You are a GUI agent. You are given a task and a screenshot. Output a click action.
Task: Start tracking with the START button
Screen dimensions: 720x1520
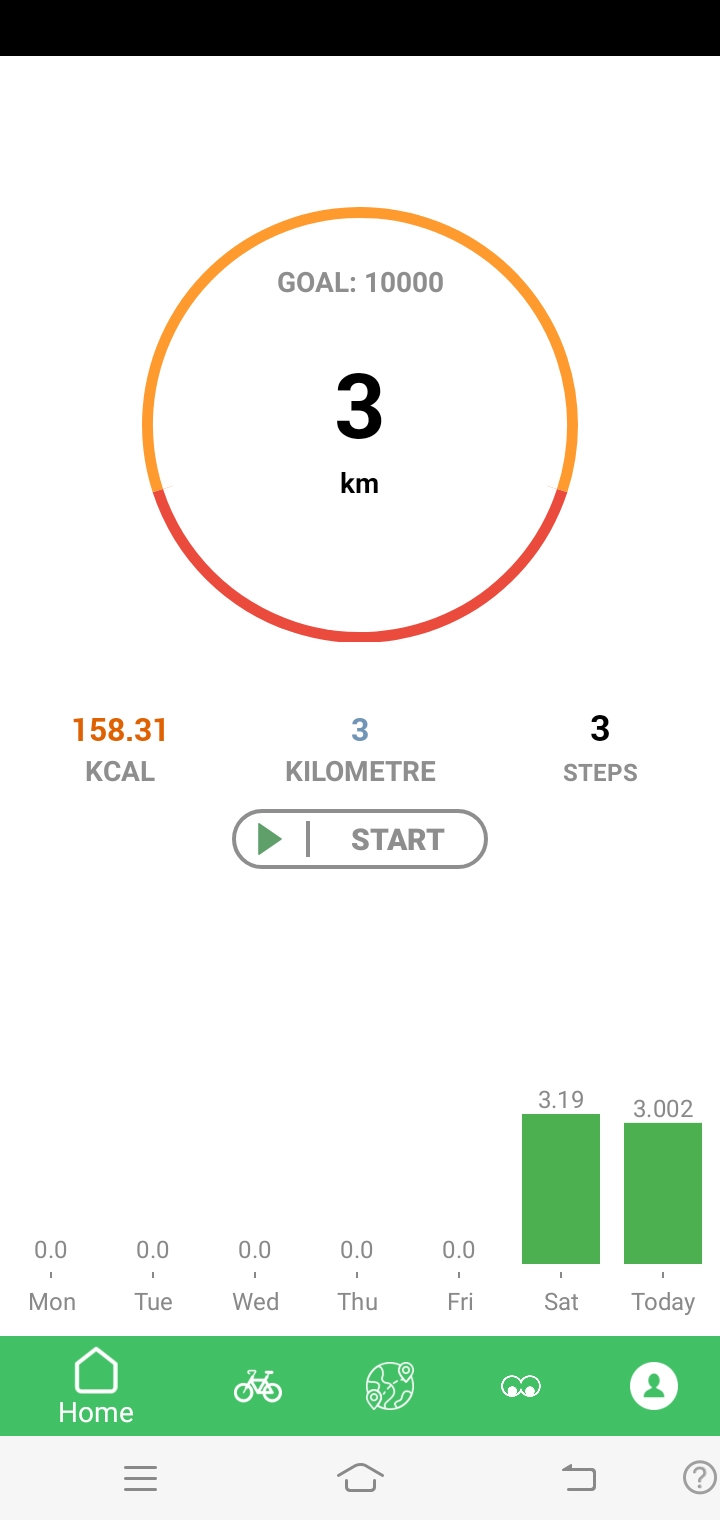point(360,839)
